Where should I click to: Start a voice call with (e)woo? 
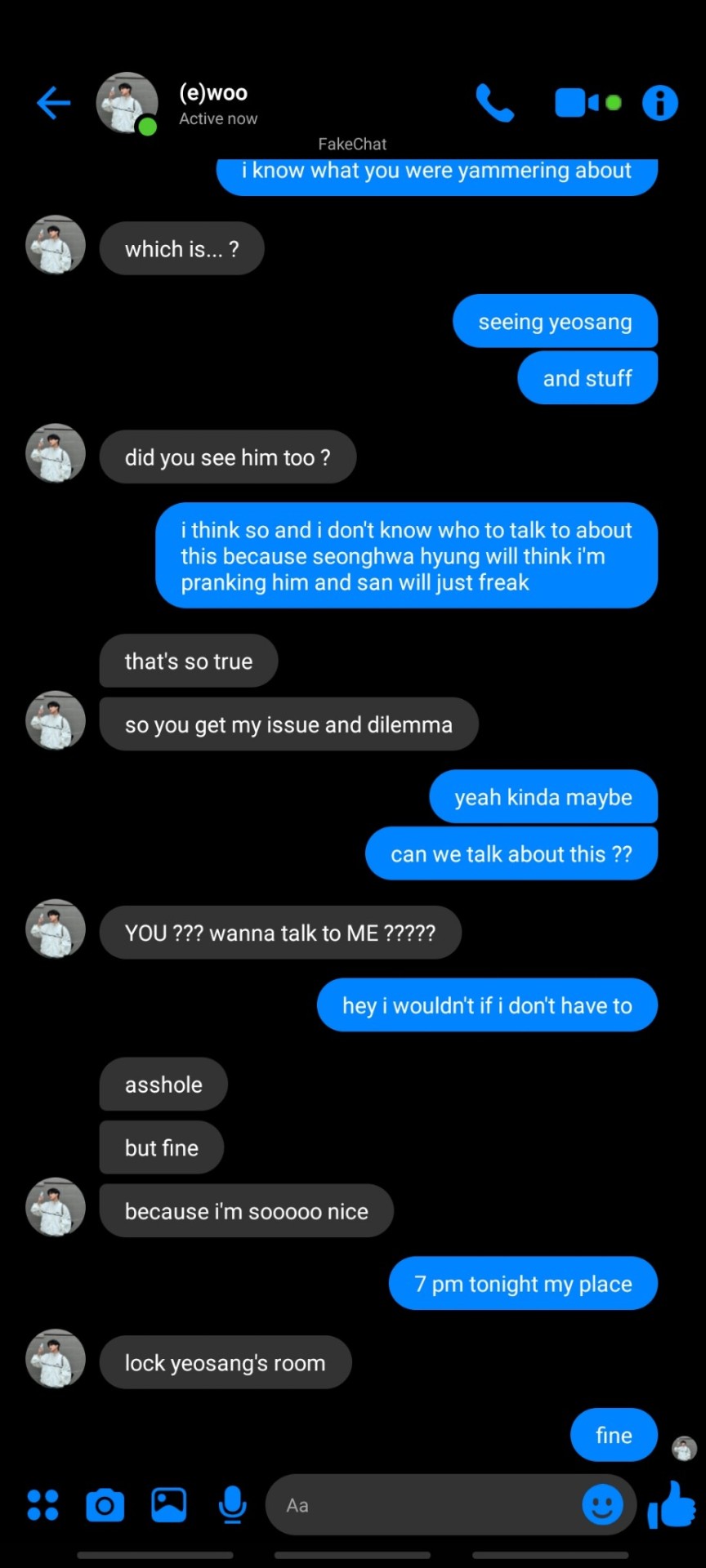pos(495,103)
